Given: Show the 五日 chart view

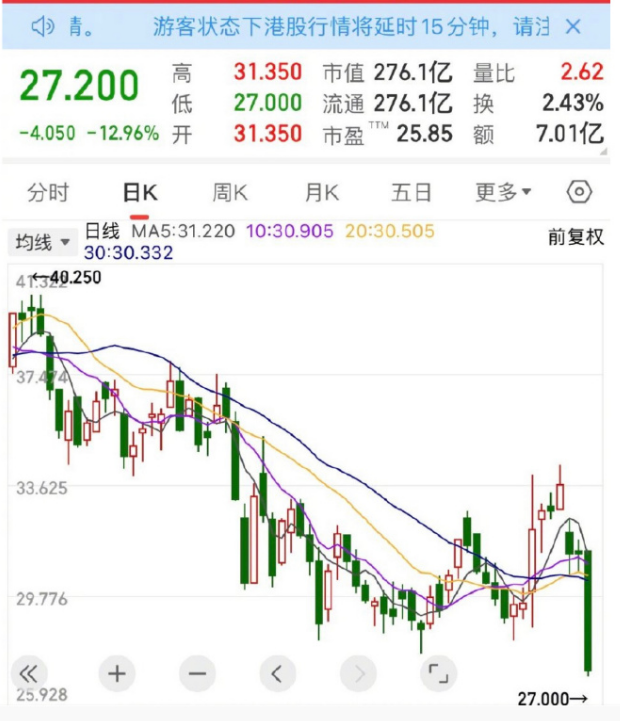Looking at the screenshot, I should tap(411, 192).
